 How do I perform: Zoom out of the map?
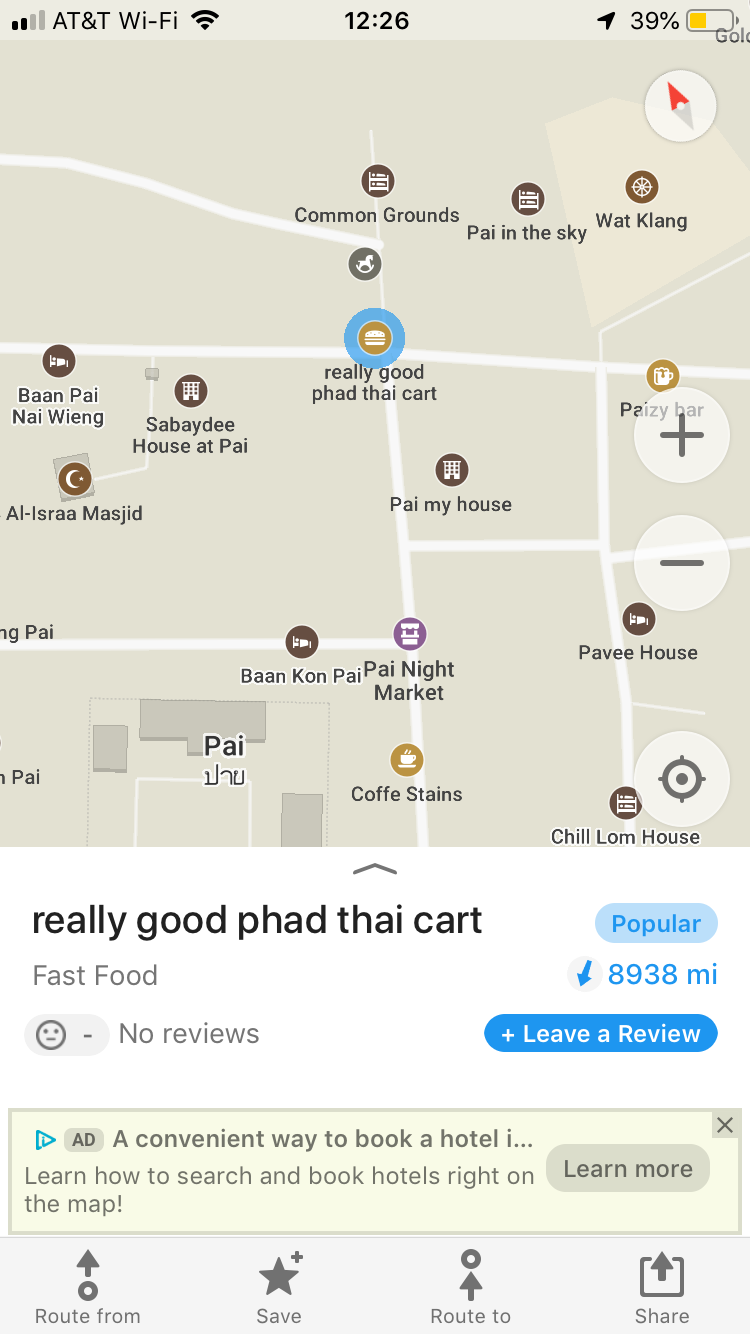(x=682, y=563)
